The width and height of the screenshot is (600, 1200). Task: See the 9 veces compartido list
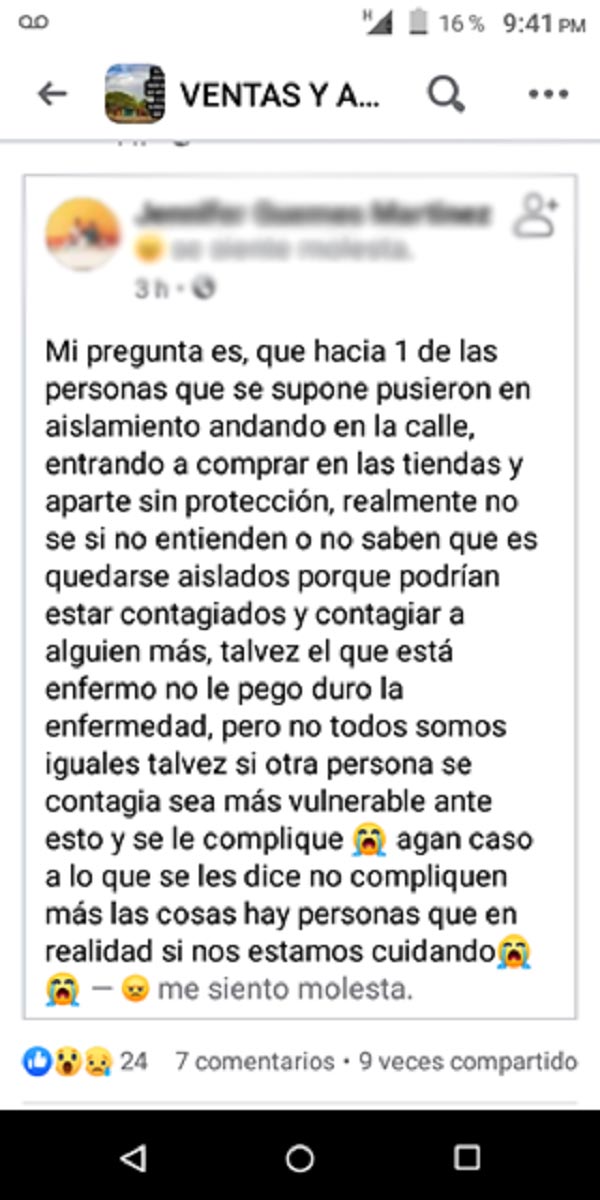point(468,1061)
